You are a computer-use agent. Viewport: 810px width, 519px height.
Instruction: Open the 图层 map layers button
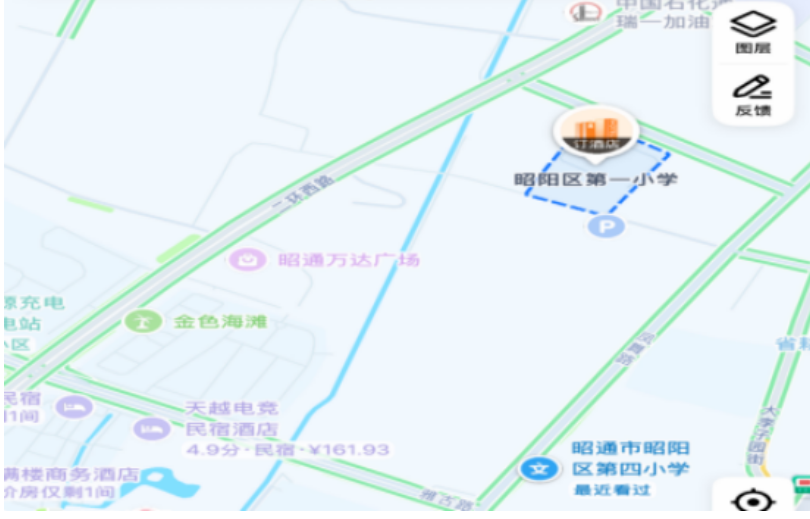(x=752, y=32)
